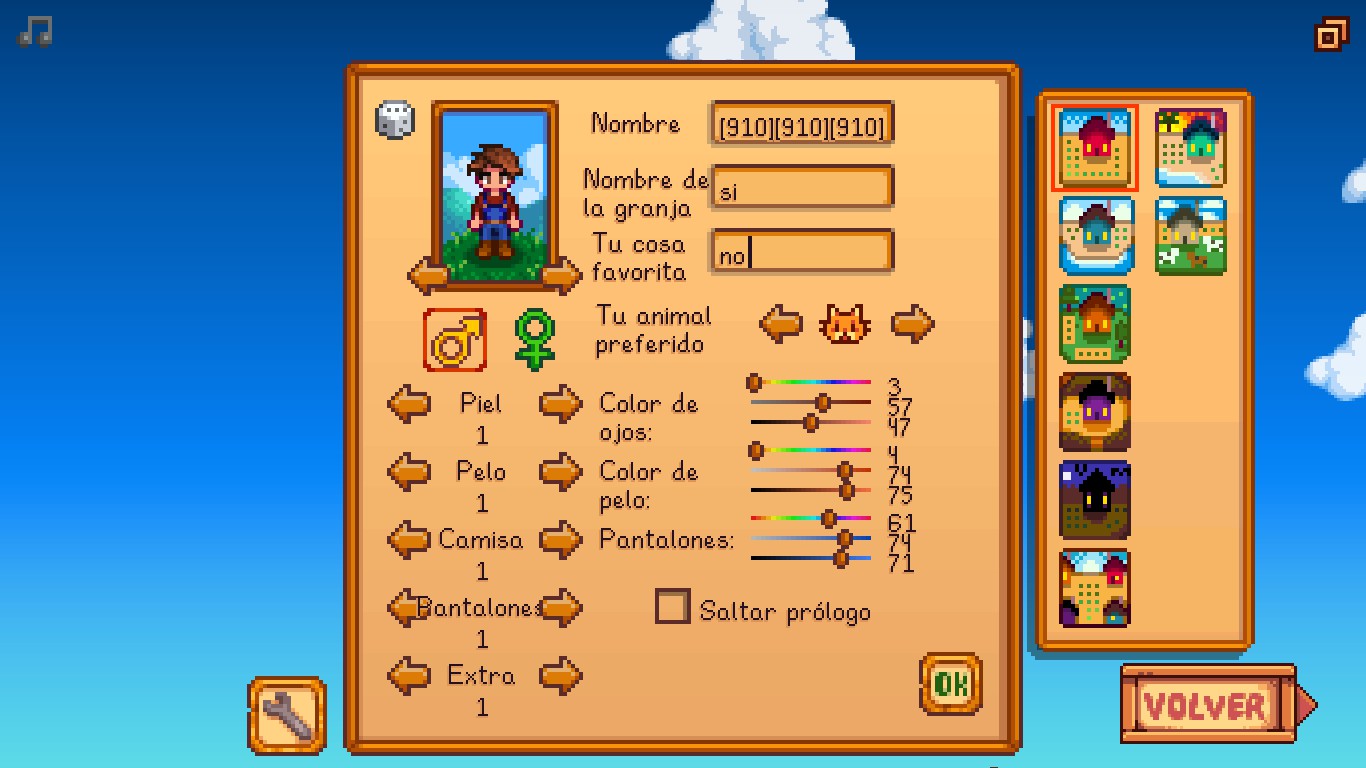This screenshot has width=1366, height=768.
Task: Go to next Extra accessory
Action: 560,676
